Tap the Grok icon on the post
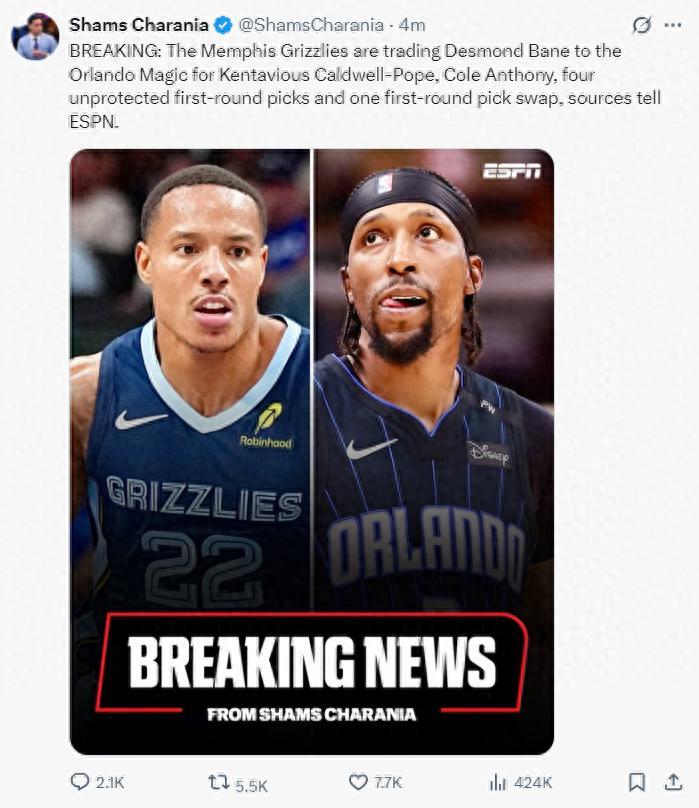699x808 pixels. 643,24
